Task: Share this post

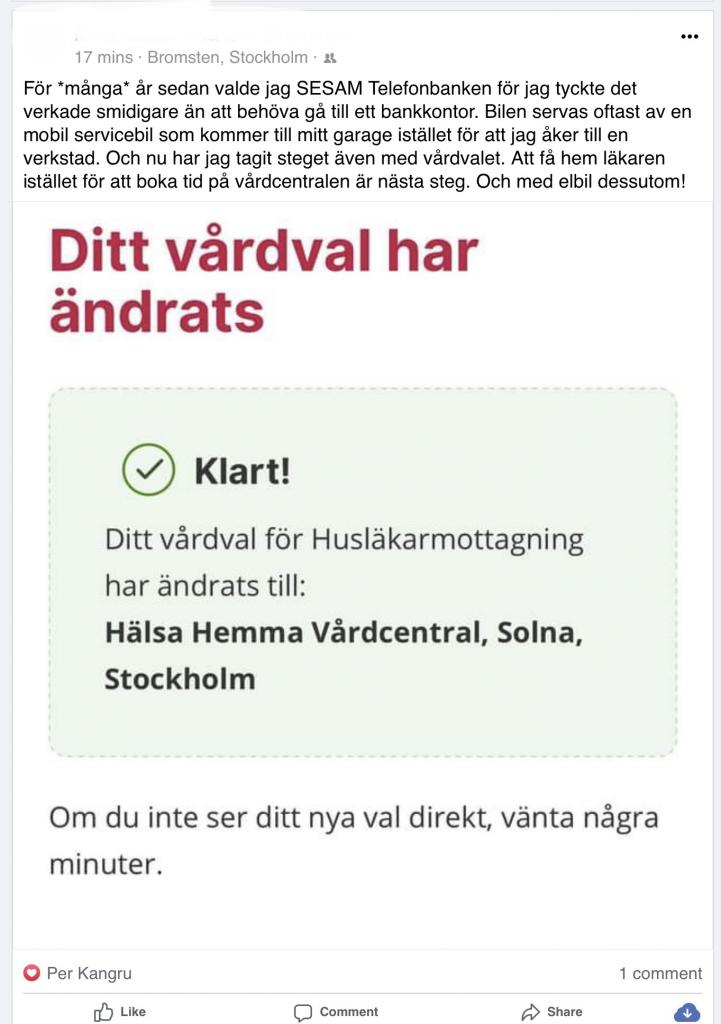Action: click(551, 1011)
